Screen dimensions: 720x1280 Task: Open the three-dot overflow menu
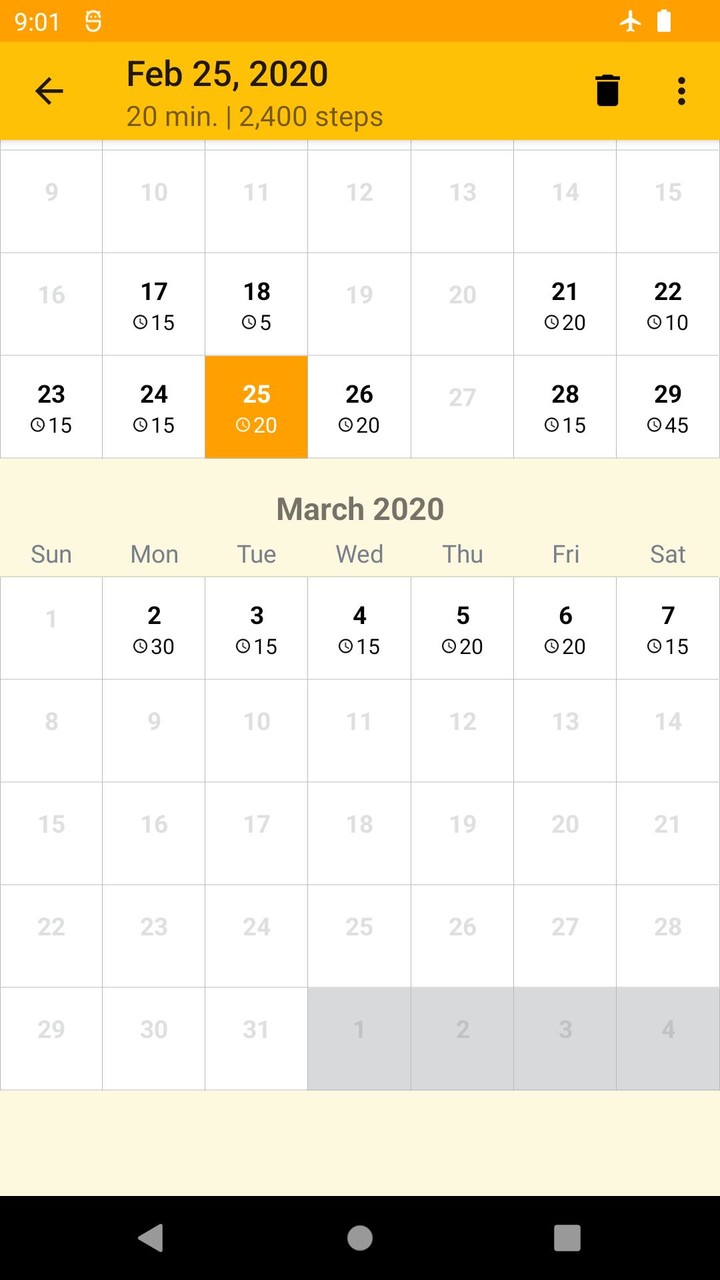coord(681,91)
